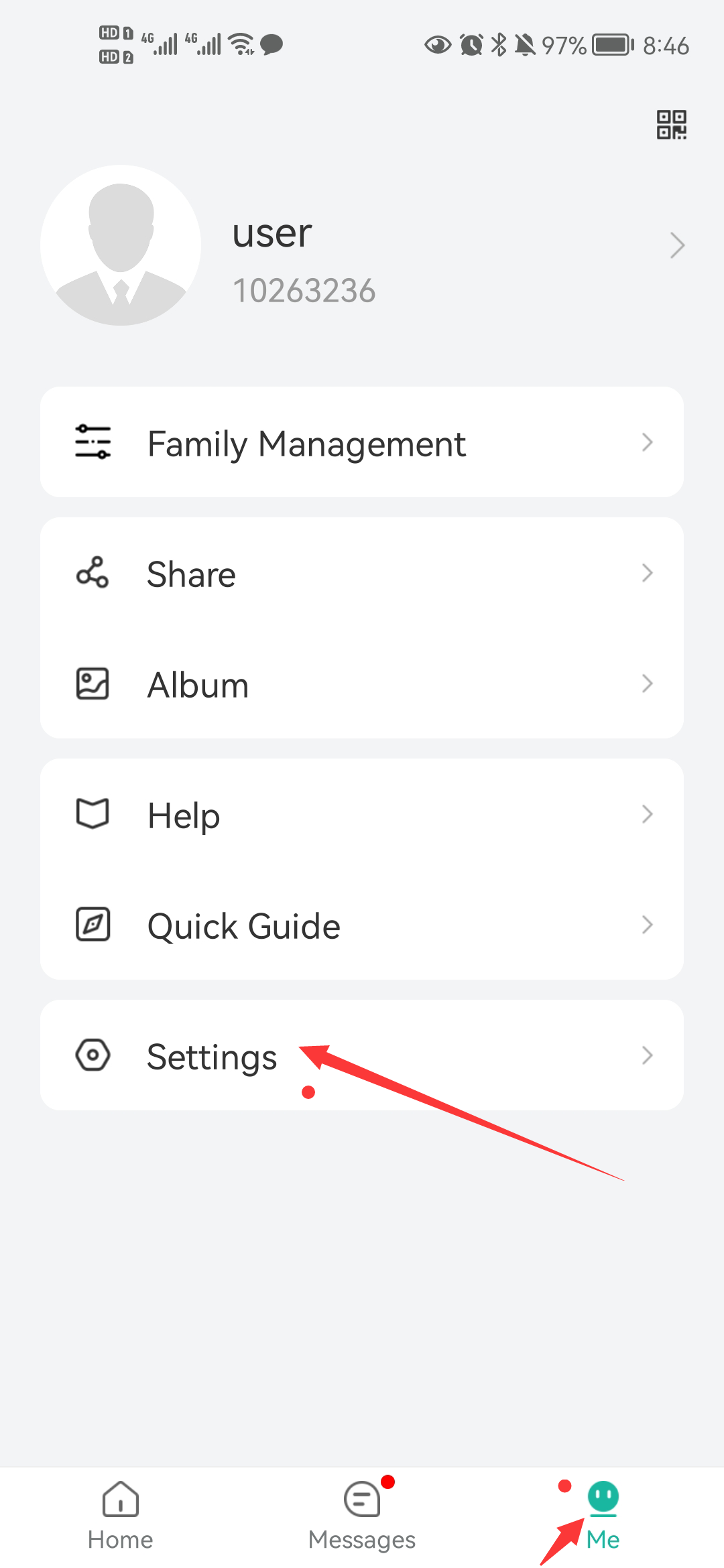Open the Album row

tap(362, 684)
